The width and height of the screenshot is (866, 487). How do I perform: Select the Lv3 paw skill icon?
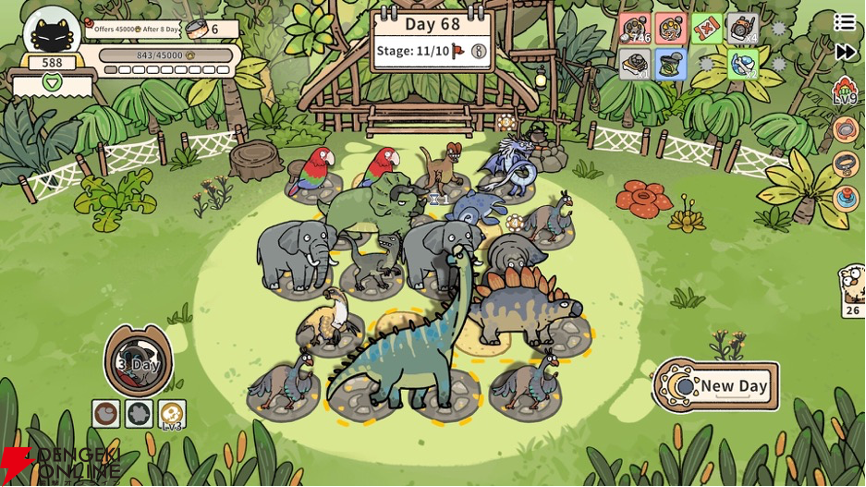pos(172,414)
